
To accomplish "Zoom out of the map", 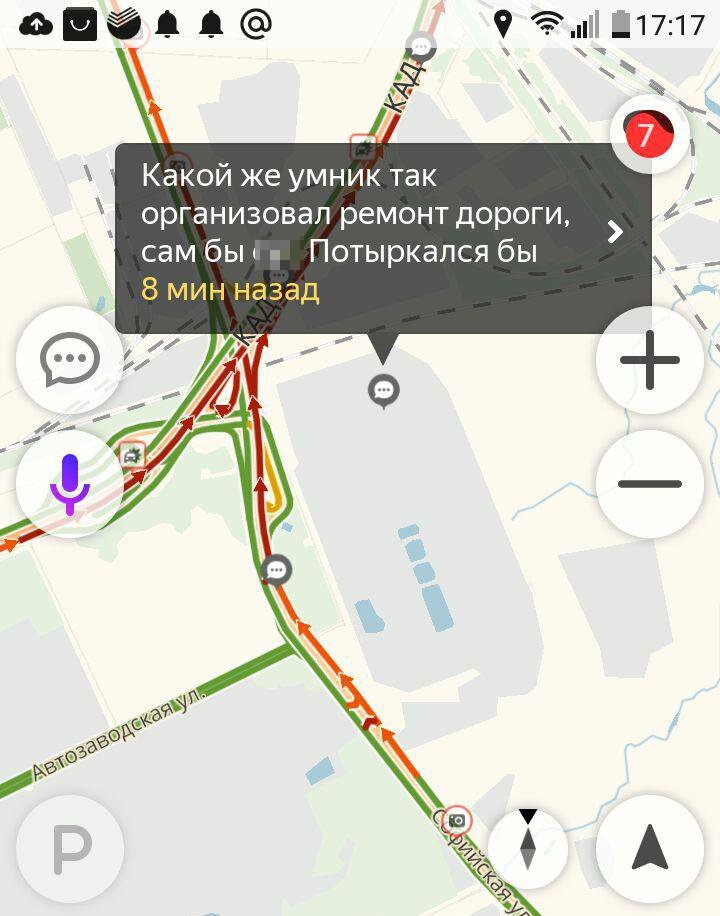I will [x=649, y=484].
